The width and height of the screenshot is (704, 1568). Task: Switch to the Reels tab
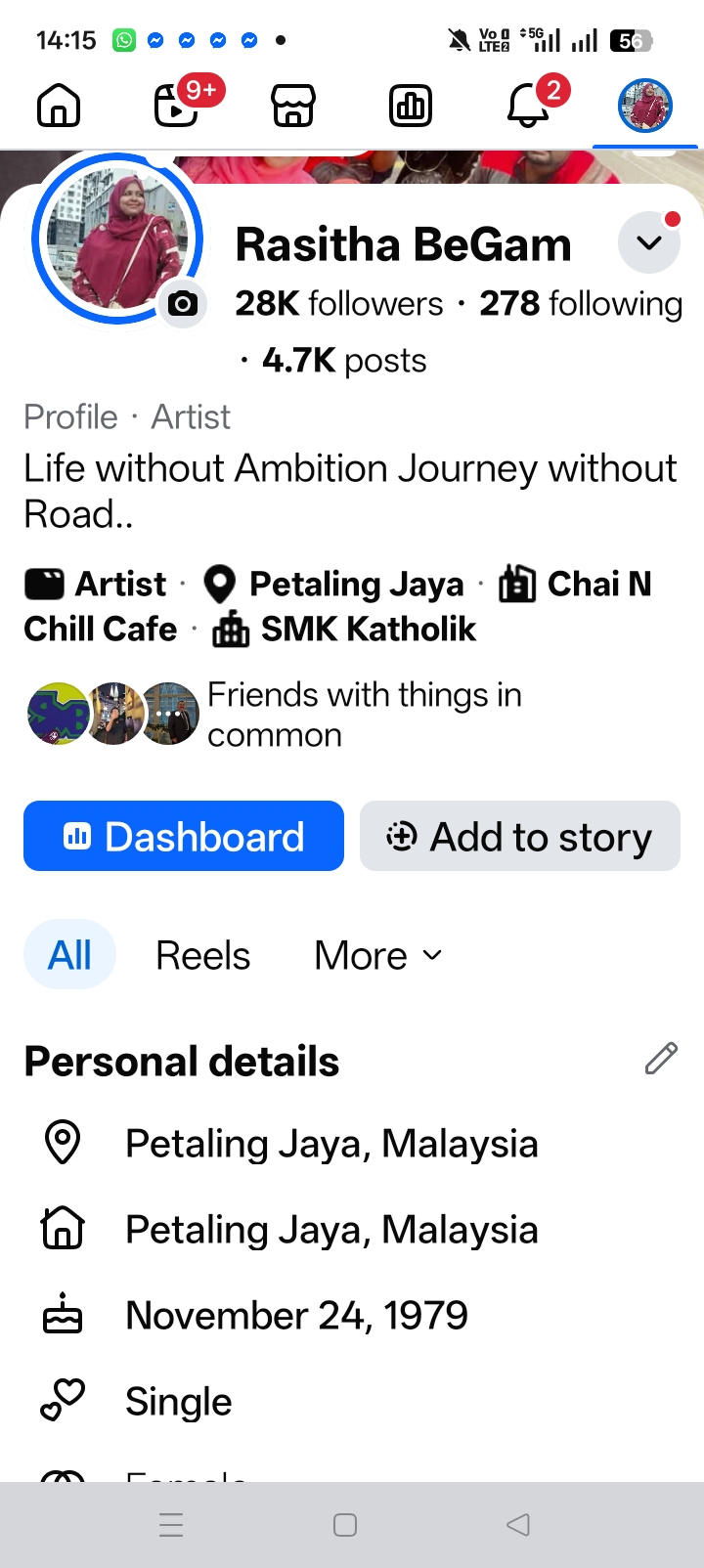203,955
